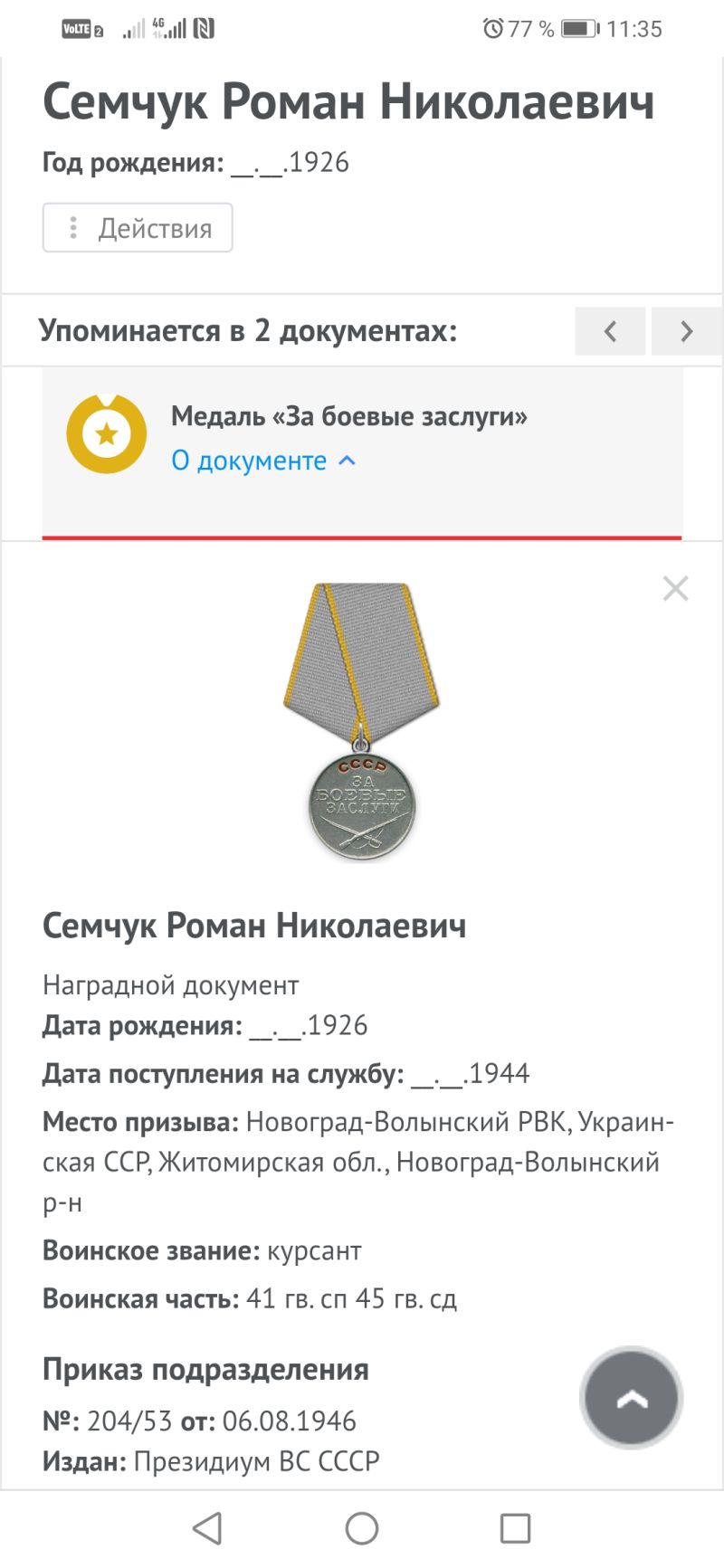
Task: Go to the next document arrow
Action: (686, 331)
